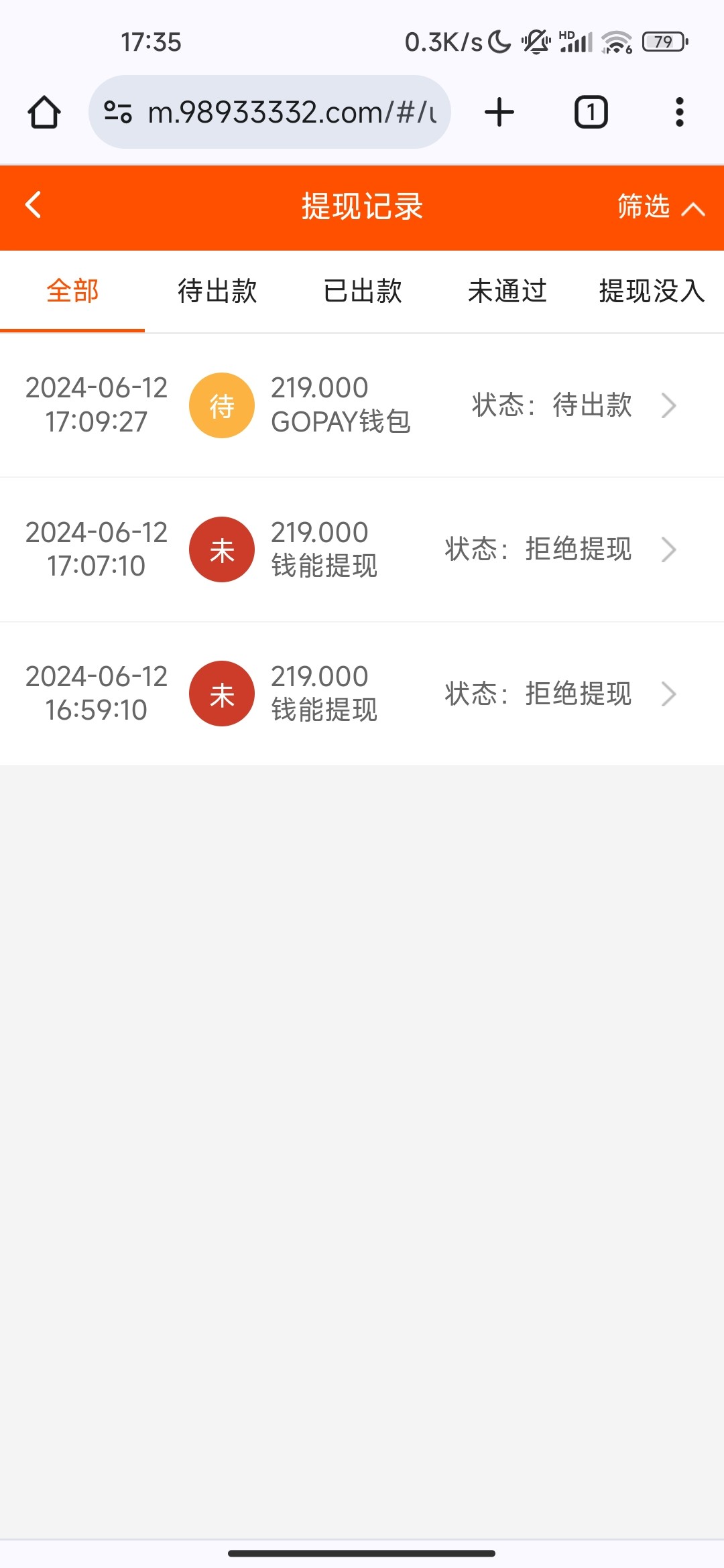724x1568 pixels.
Task: Select the 未通过 tab
Action: [x=507, y=291]
